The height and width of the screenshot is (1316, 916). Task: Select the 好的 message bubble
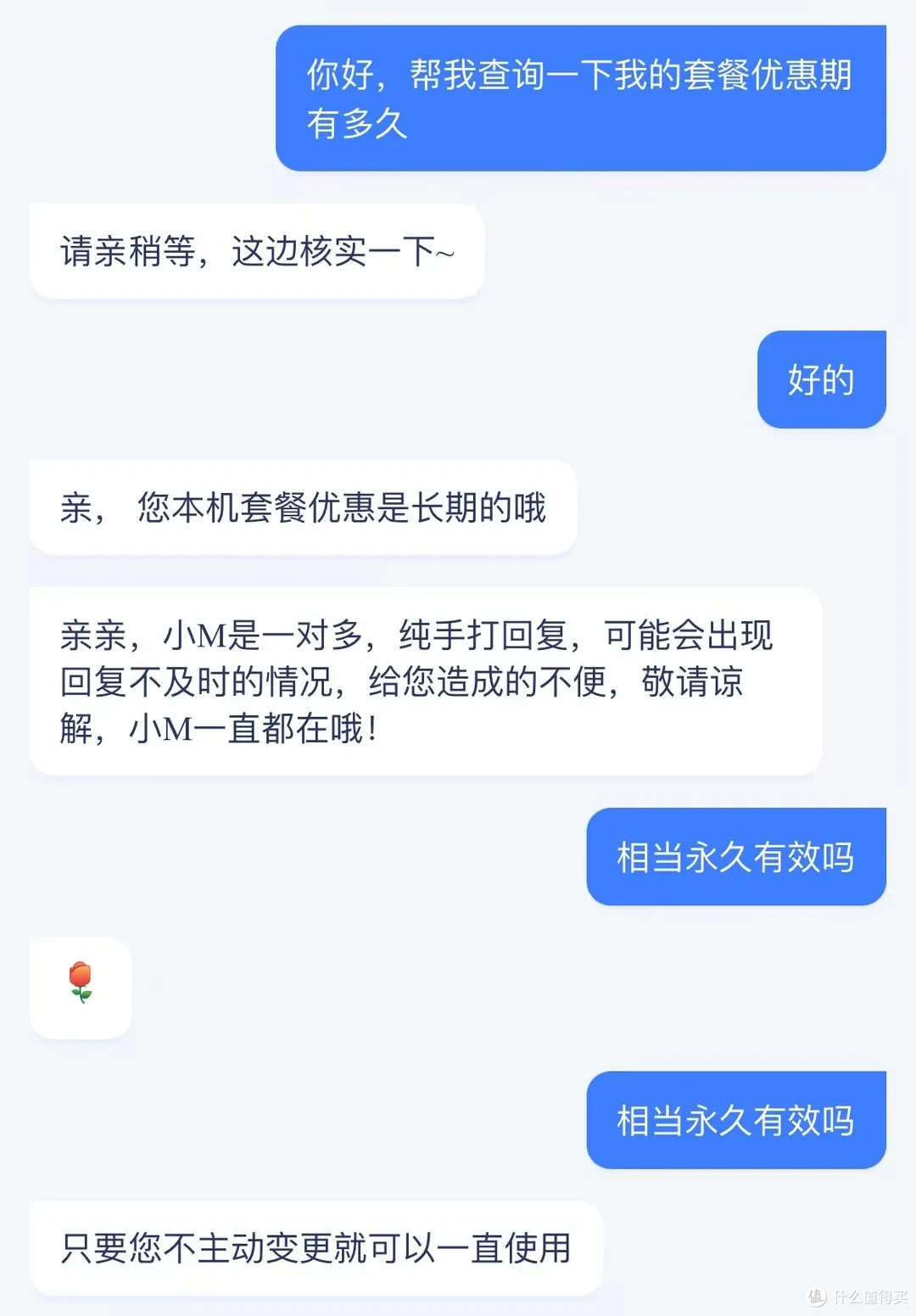click(819, 379)
